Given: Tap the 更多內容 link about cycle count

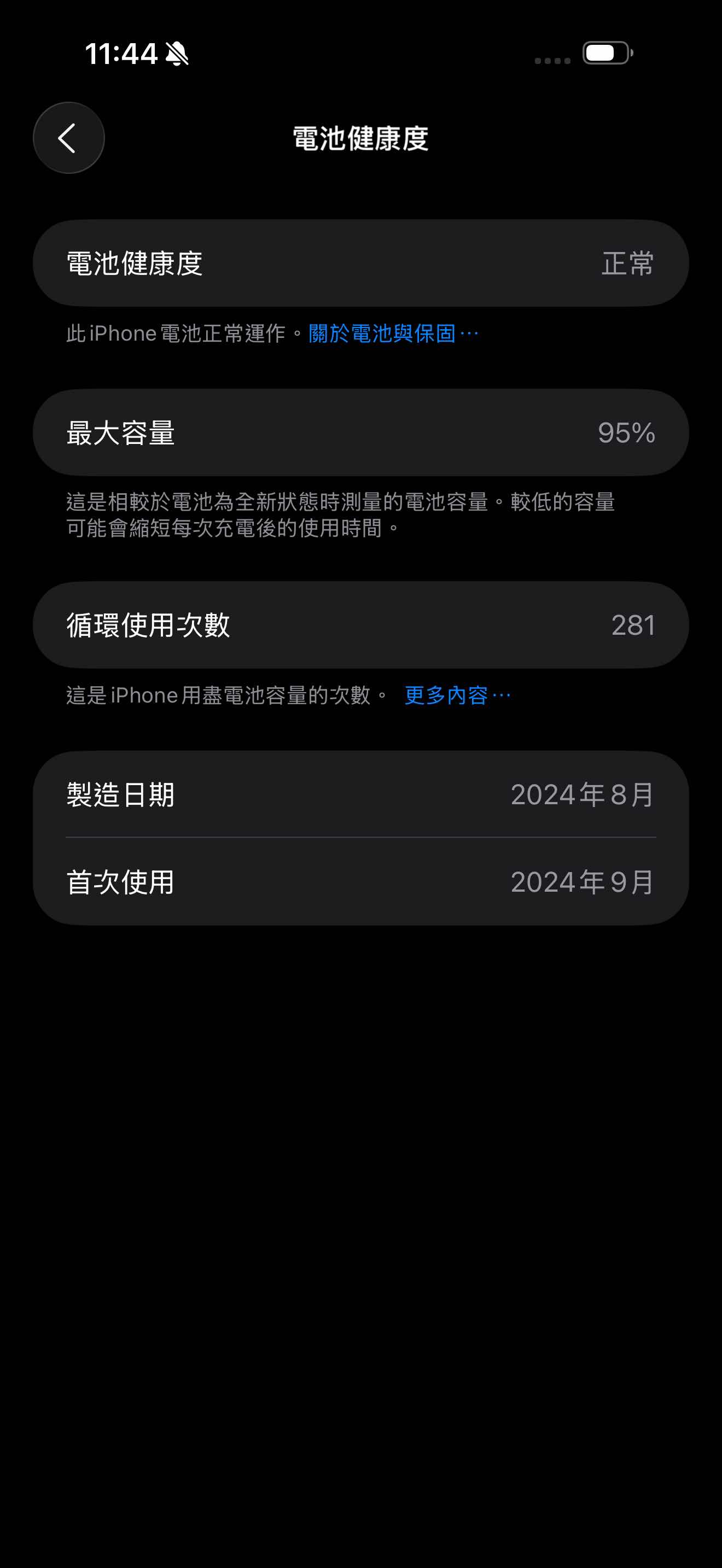Looking at the screenshot, I should [457, 695].
